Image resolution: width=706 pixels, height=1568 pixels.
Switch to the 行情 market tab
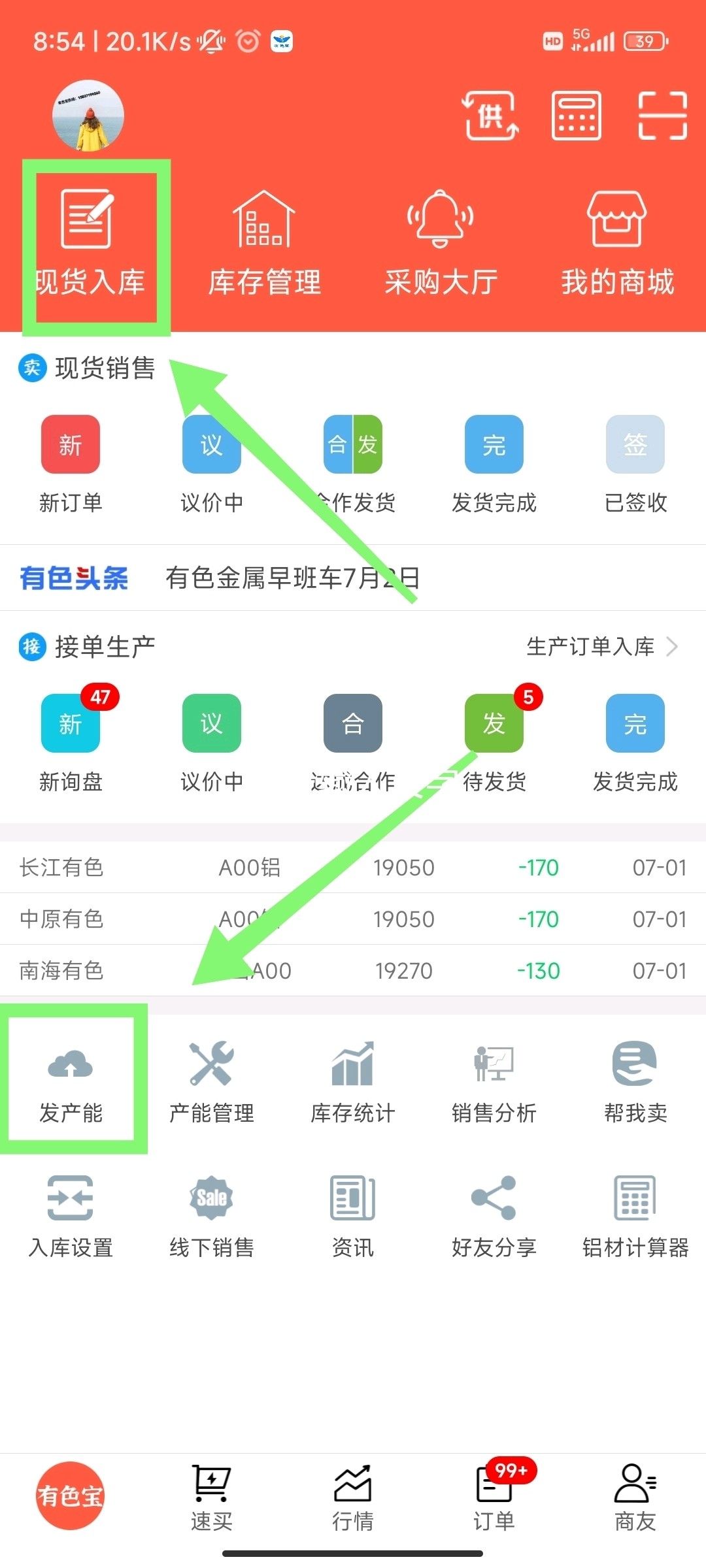353,1497
